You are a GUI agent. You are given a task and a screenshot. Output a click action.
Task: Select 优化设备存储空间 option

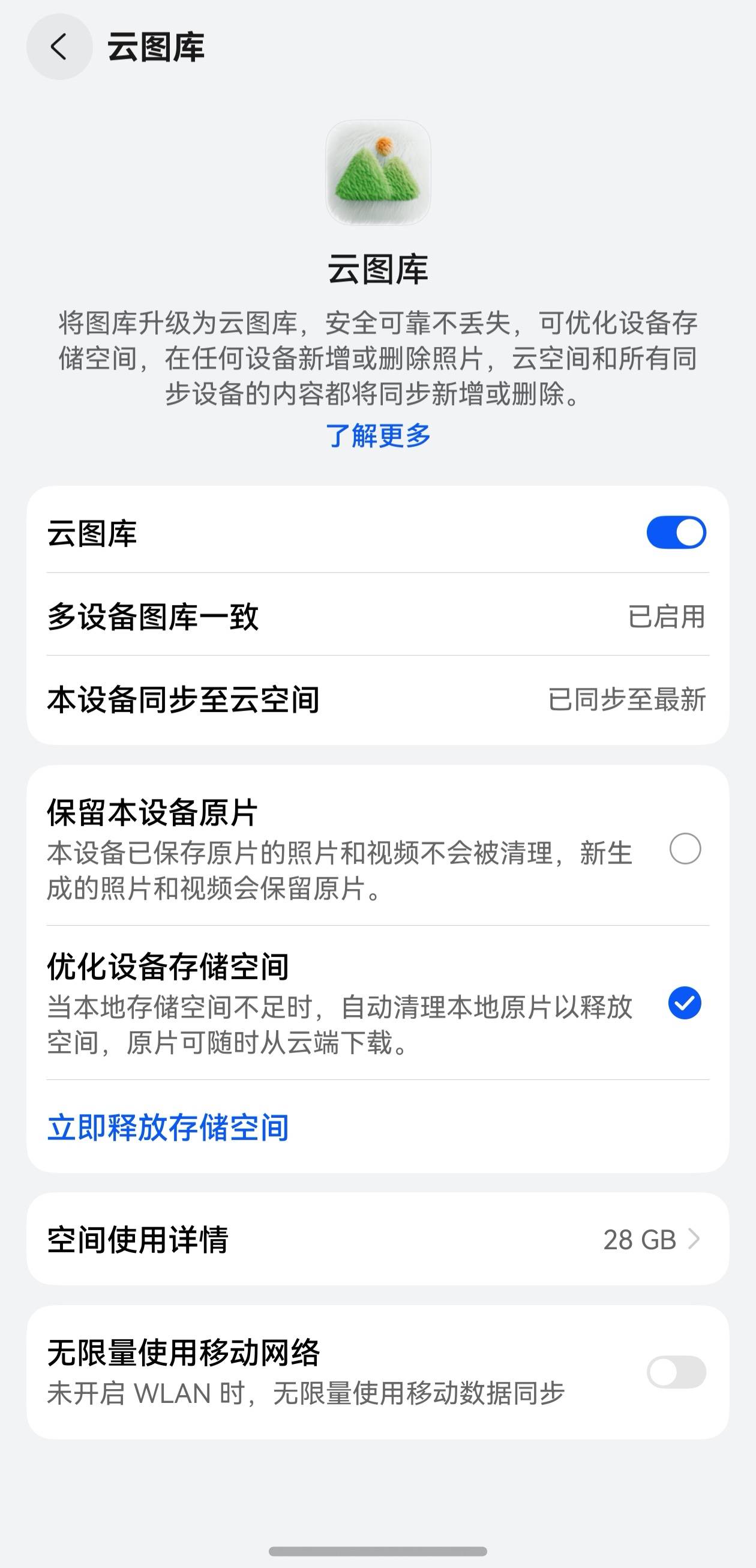(685, 1003)
